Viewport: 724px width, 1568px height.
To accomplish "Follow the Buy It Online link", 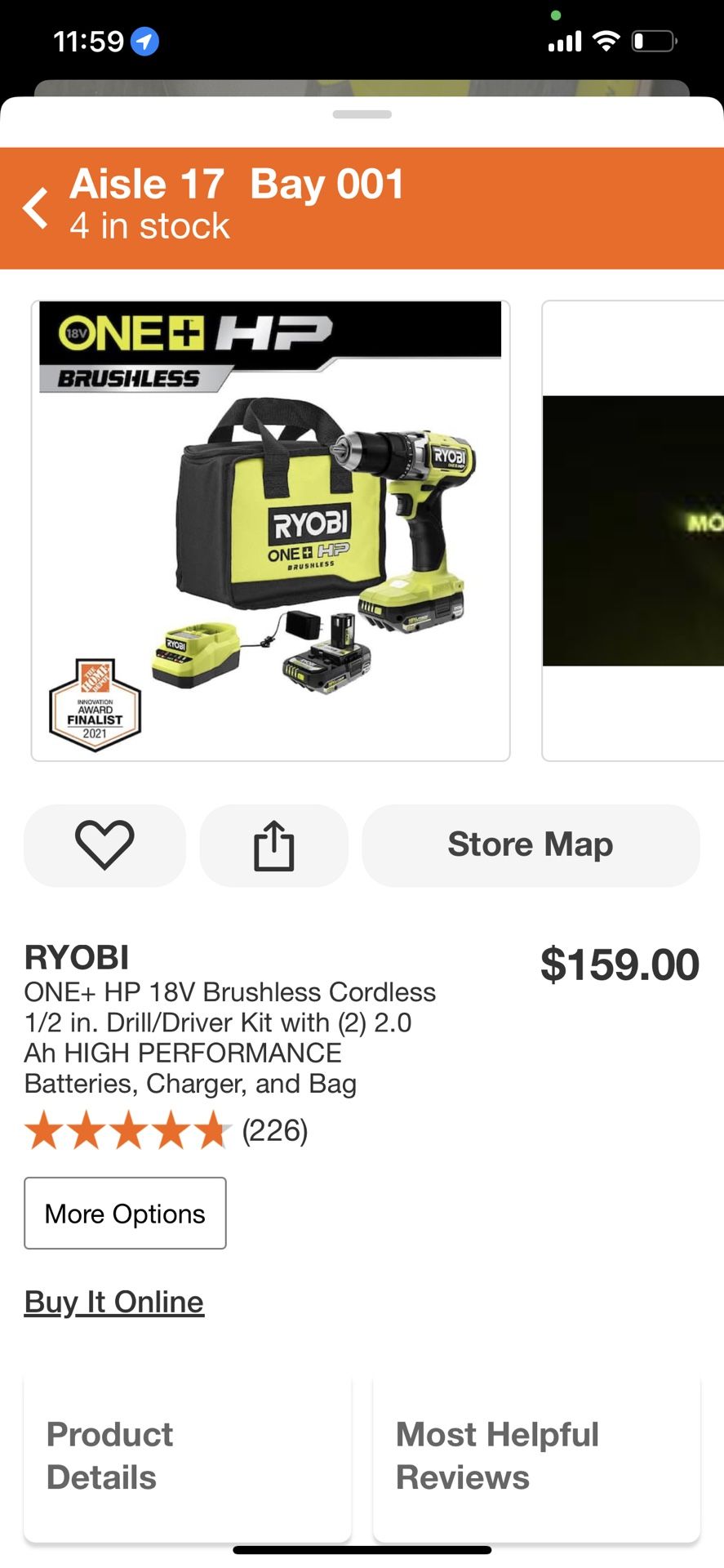I will click(x=114, y=1302).
